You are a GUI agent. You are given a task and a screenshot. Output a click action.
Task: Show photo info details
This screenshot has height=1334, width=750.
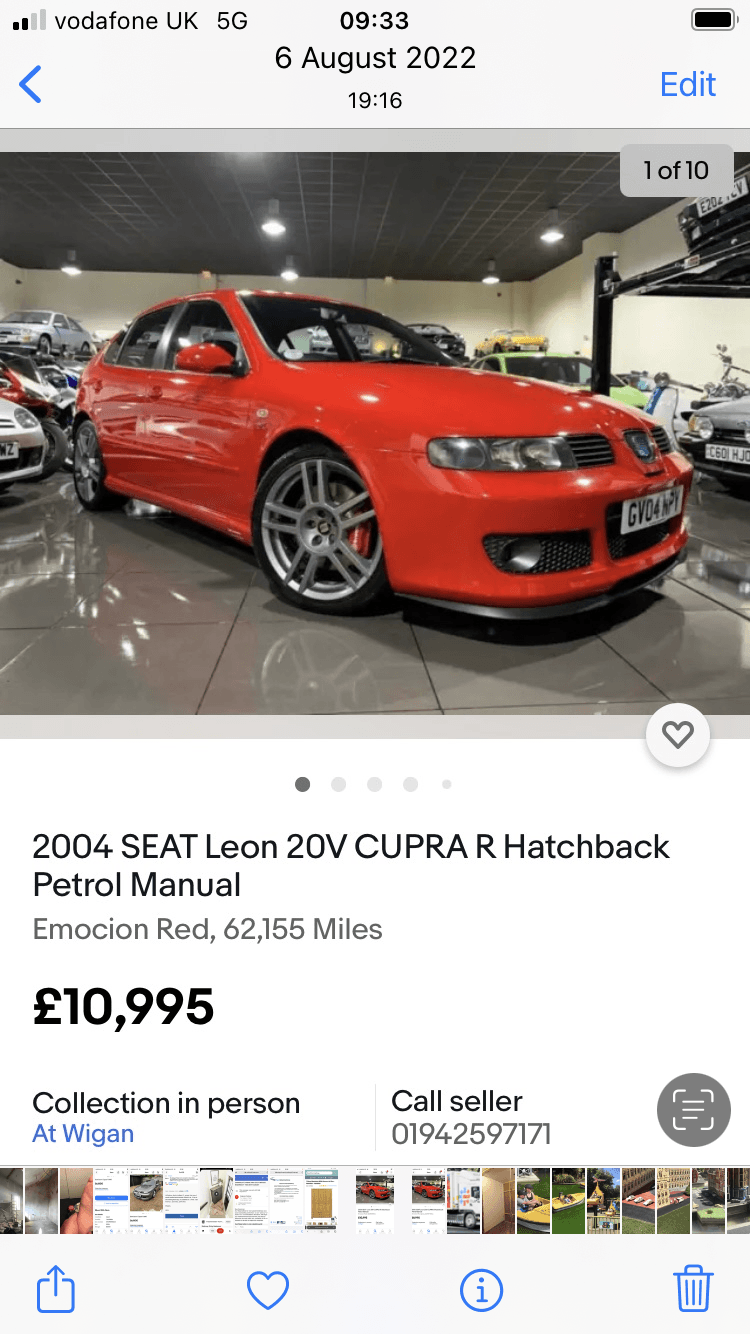[x=481, y=1290]
